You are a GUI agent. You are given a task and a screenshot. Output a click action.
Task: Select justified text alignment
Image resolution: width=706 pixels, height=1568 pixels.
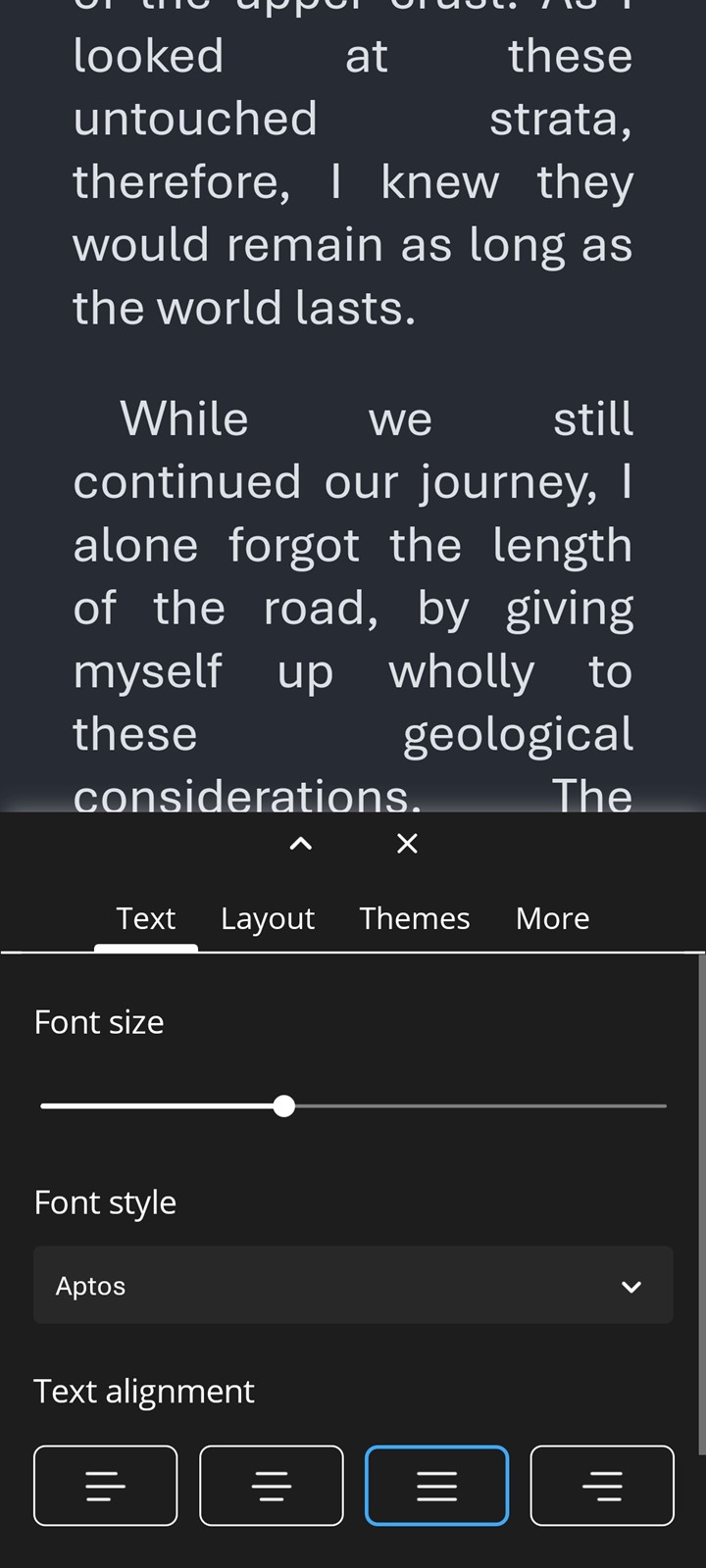coord(437,1486)
